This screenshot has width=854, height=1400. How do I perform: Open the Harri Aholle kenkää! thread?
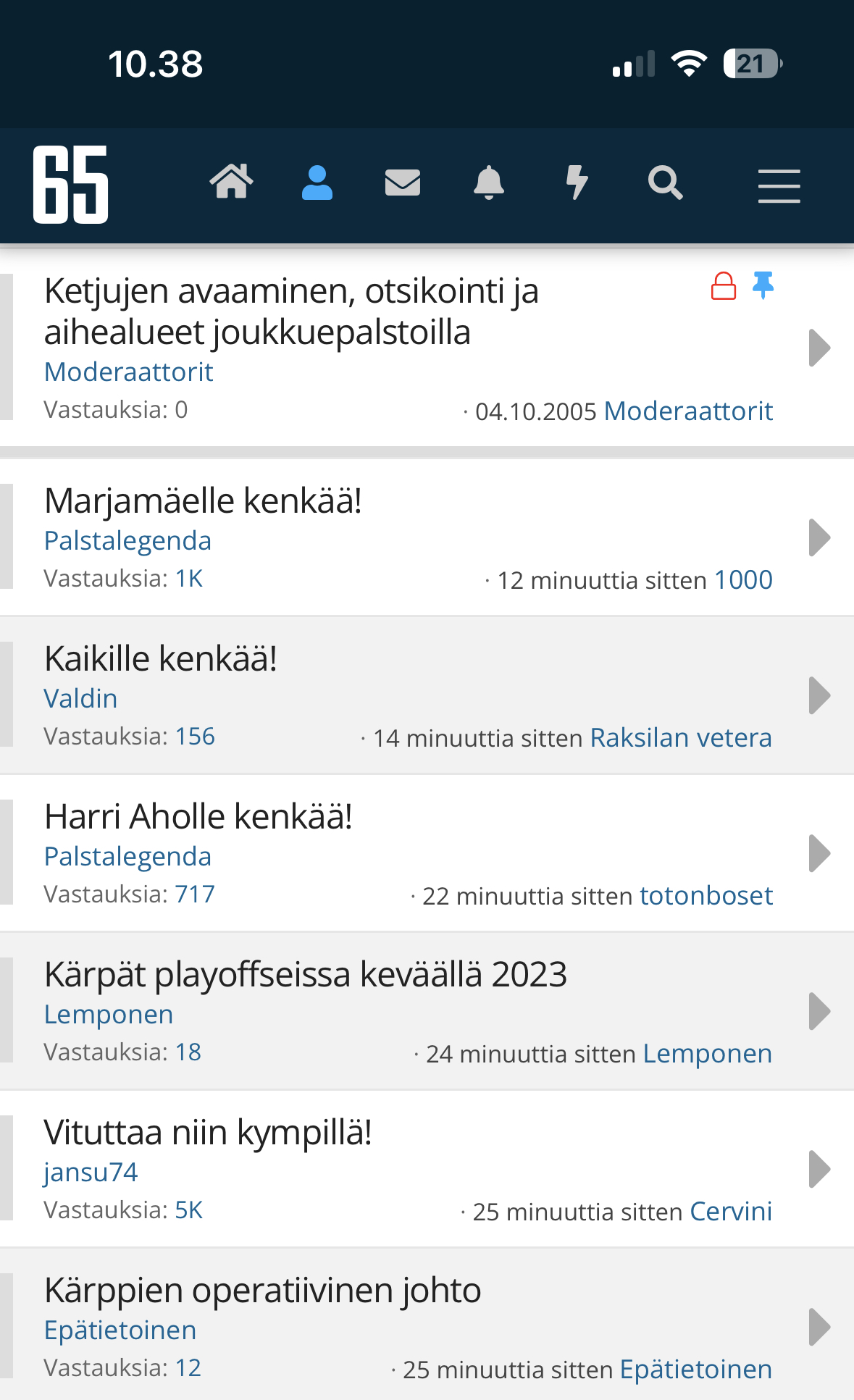point(198,816)
